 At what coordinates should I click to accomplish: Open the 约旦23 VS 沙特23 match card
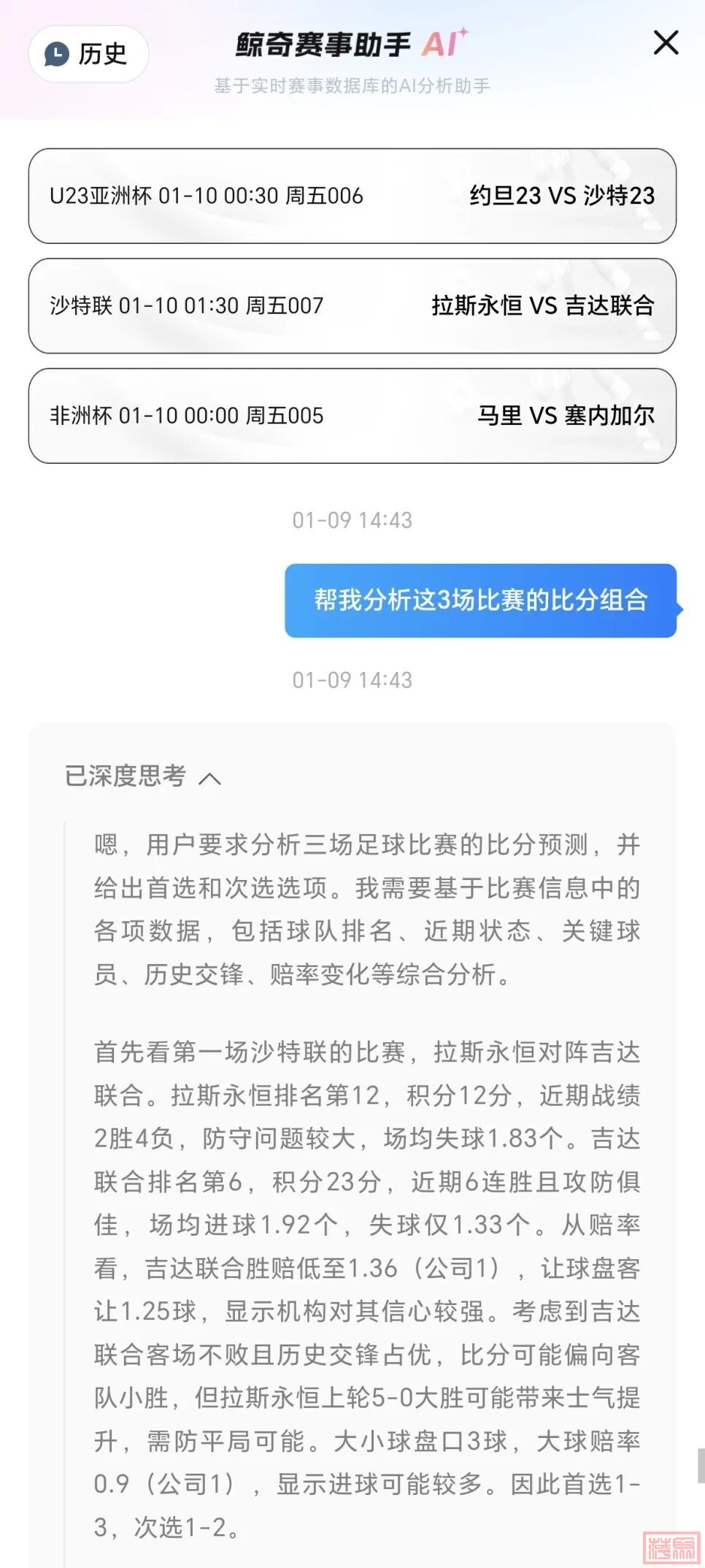click(x=352, y=196)
